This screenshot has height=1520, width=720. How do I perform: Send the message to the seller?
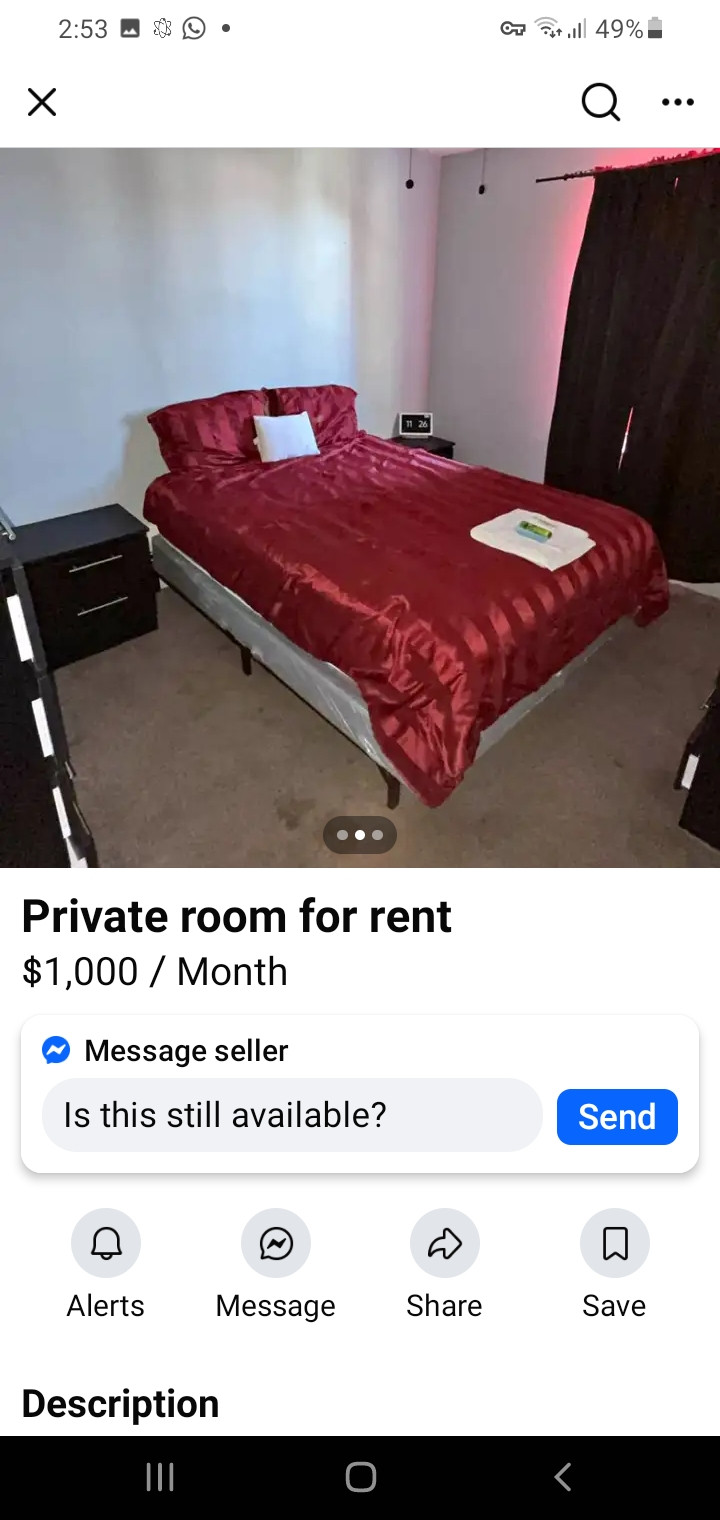click(616, 1116)
